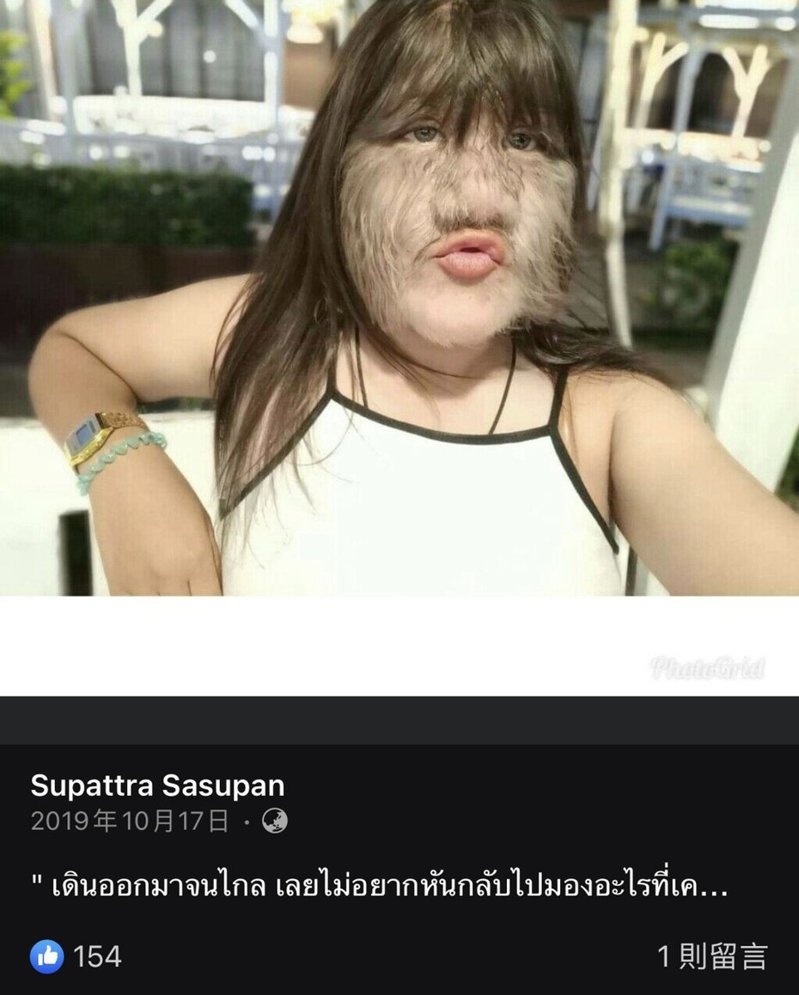Open Supattra Sasupan's profile name
The width and height of the screenshot is (799, 995).
157,785
